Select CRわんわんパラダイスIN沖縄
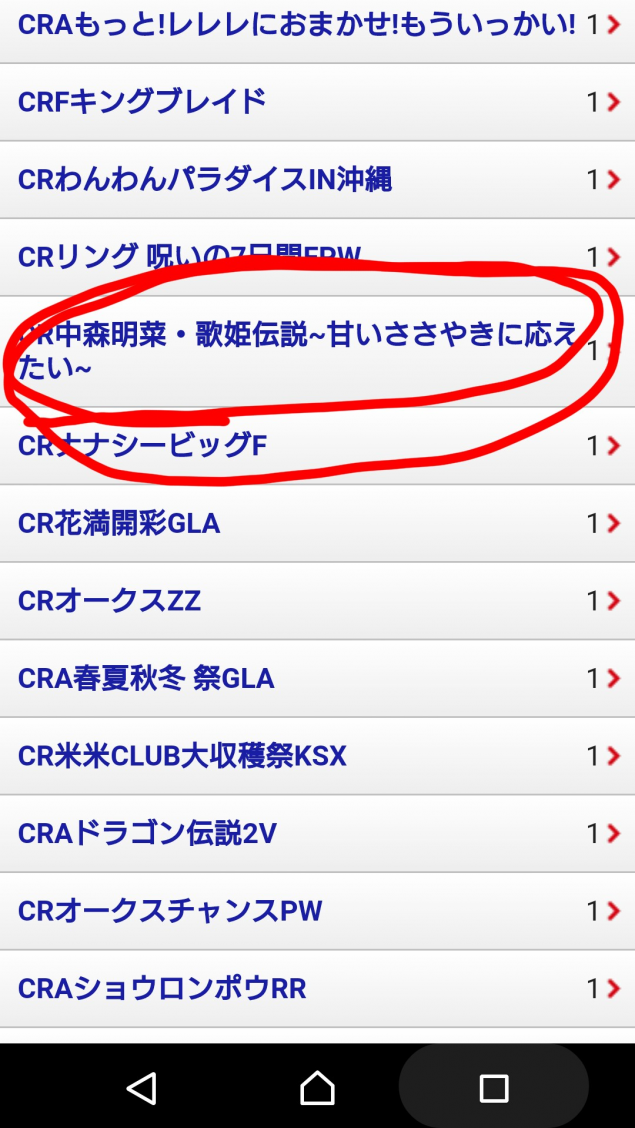The width and height of the screenshot is (635, 1128). pyautogui.click(x=300, y=179)
